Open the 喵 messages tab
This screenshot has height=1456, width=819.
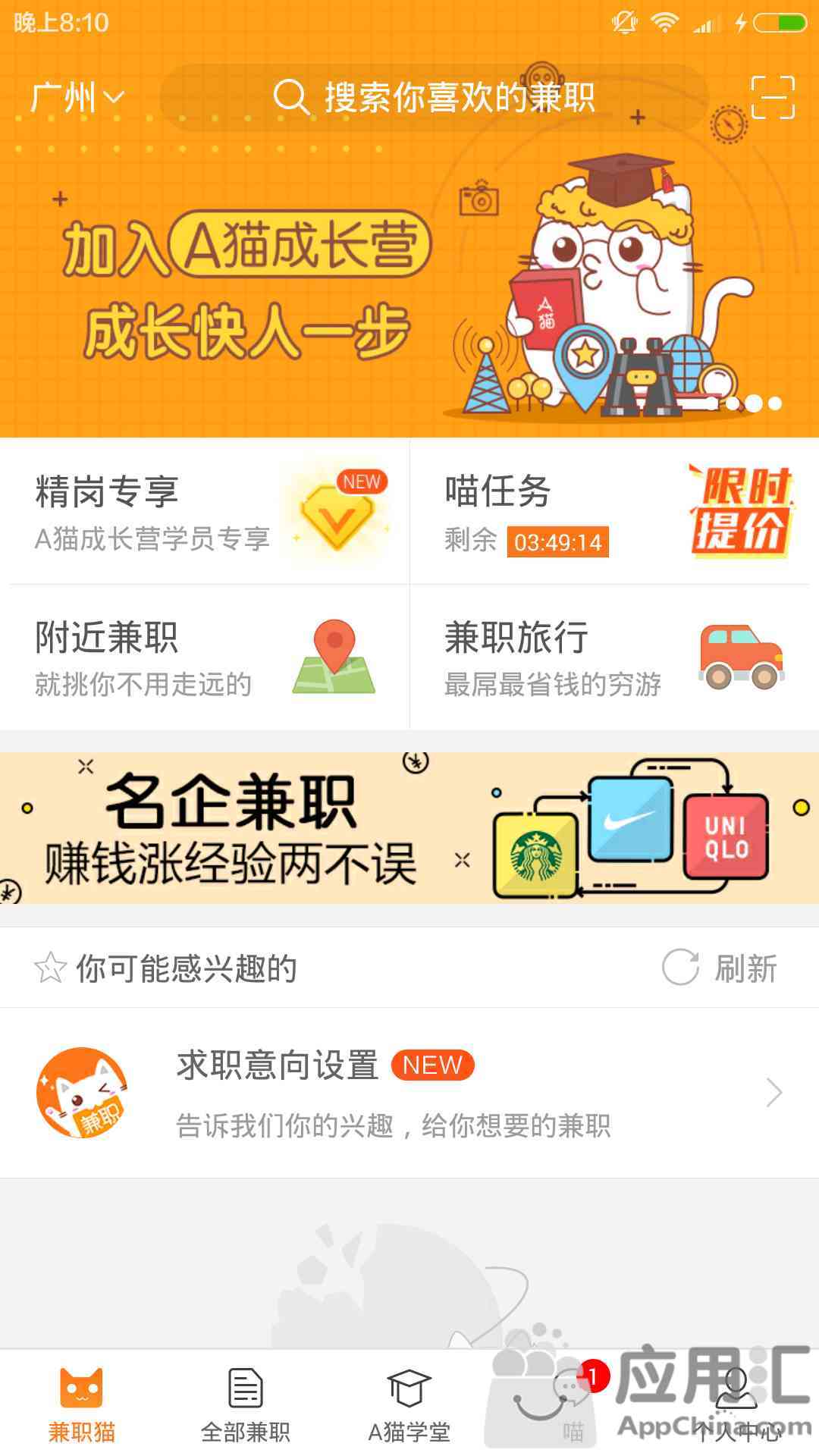[x=573, y=1404]
